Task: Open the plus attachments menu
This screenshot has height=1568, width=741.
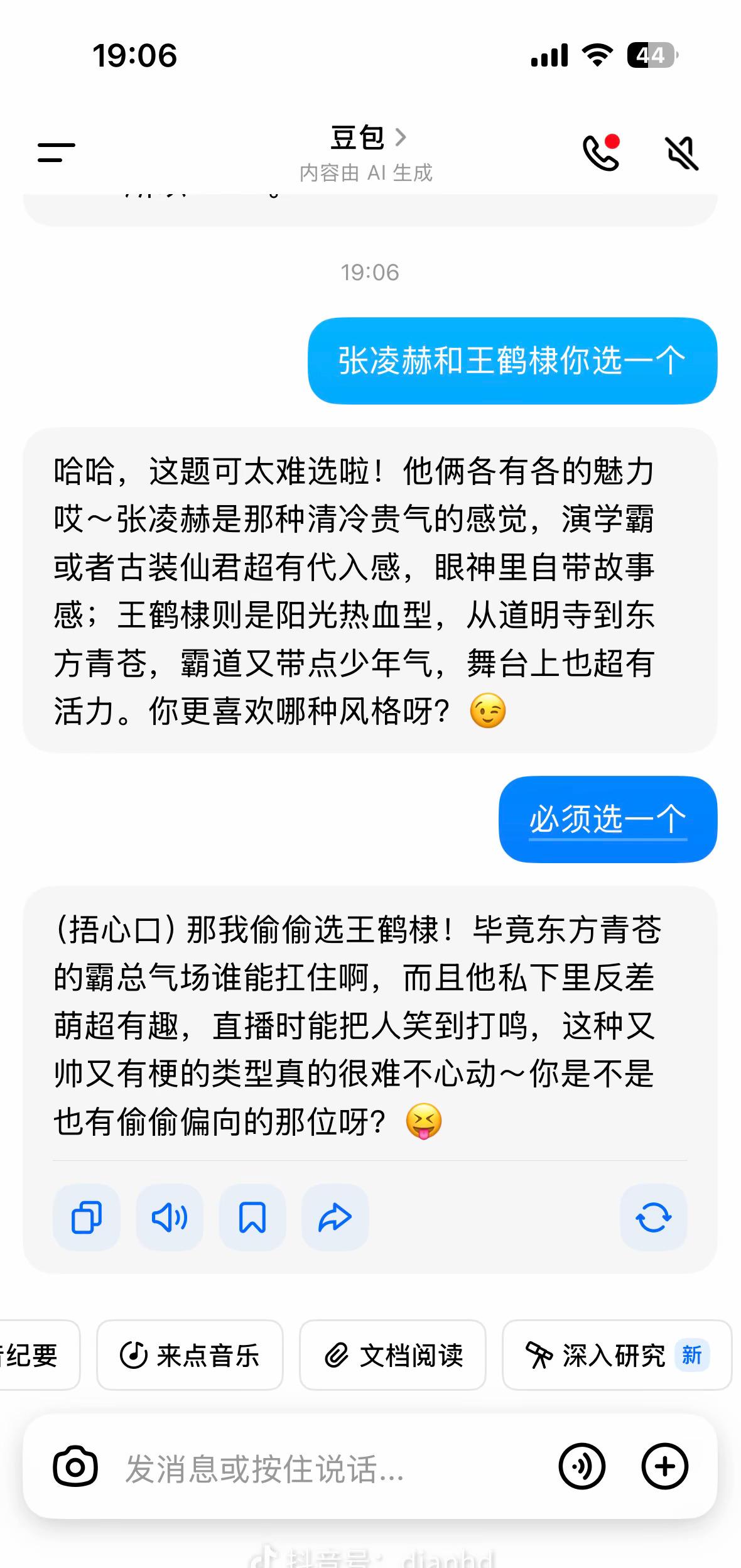Action: (x=664, y=1467)
